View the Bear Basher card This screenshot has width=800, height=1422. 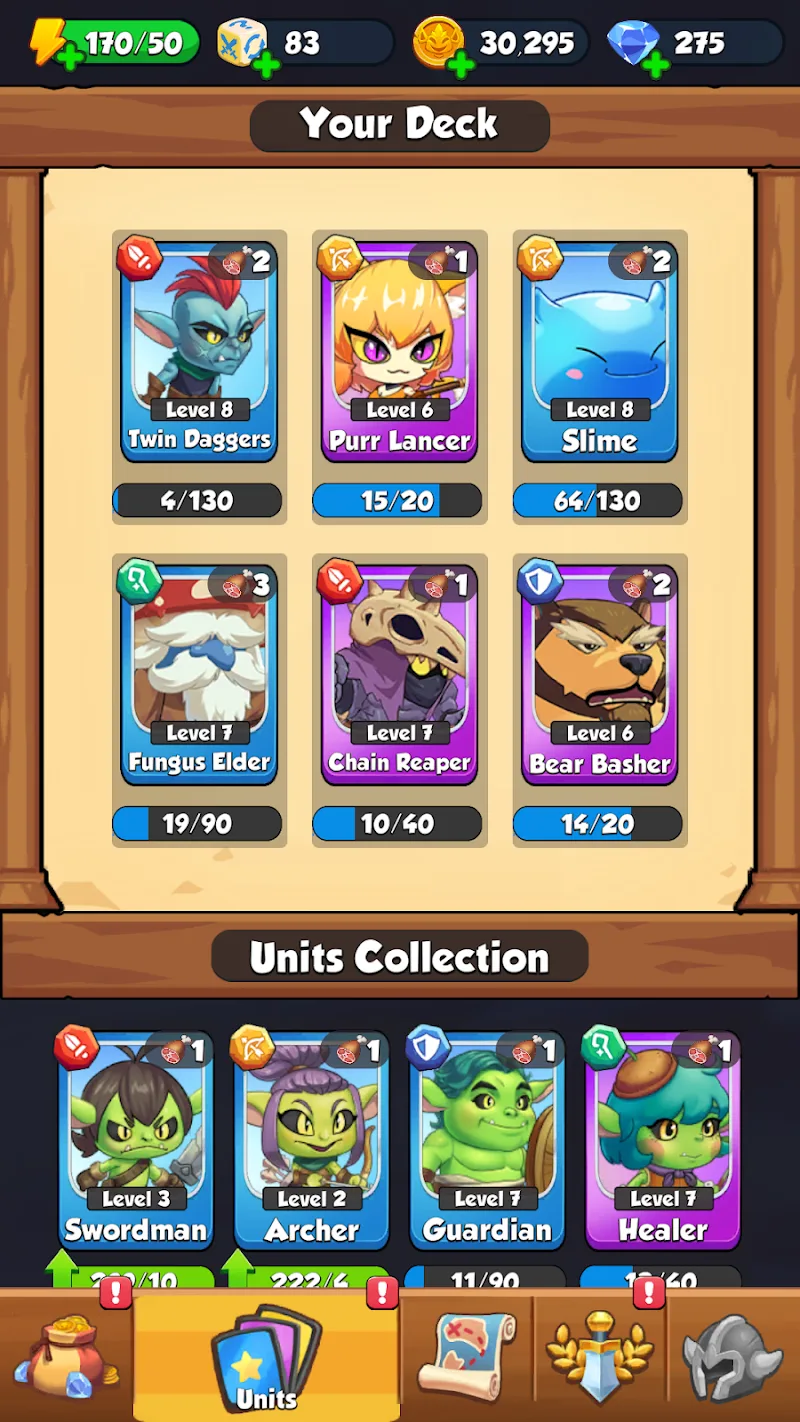[x=599, y=673]
